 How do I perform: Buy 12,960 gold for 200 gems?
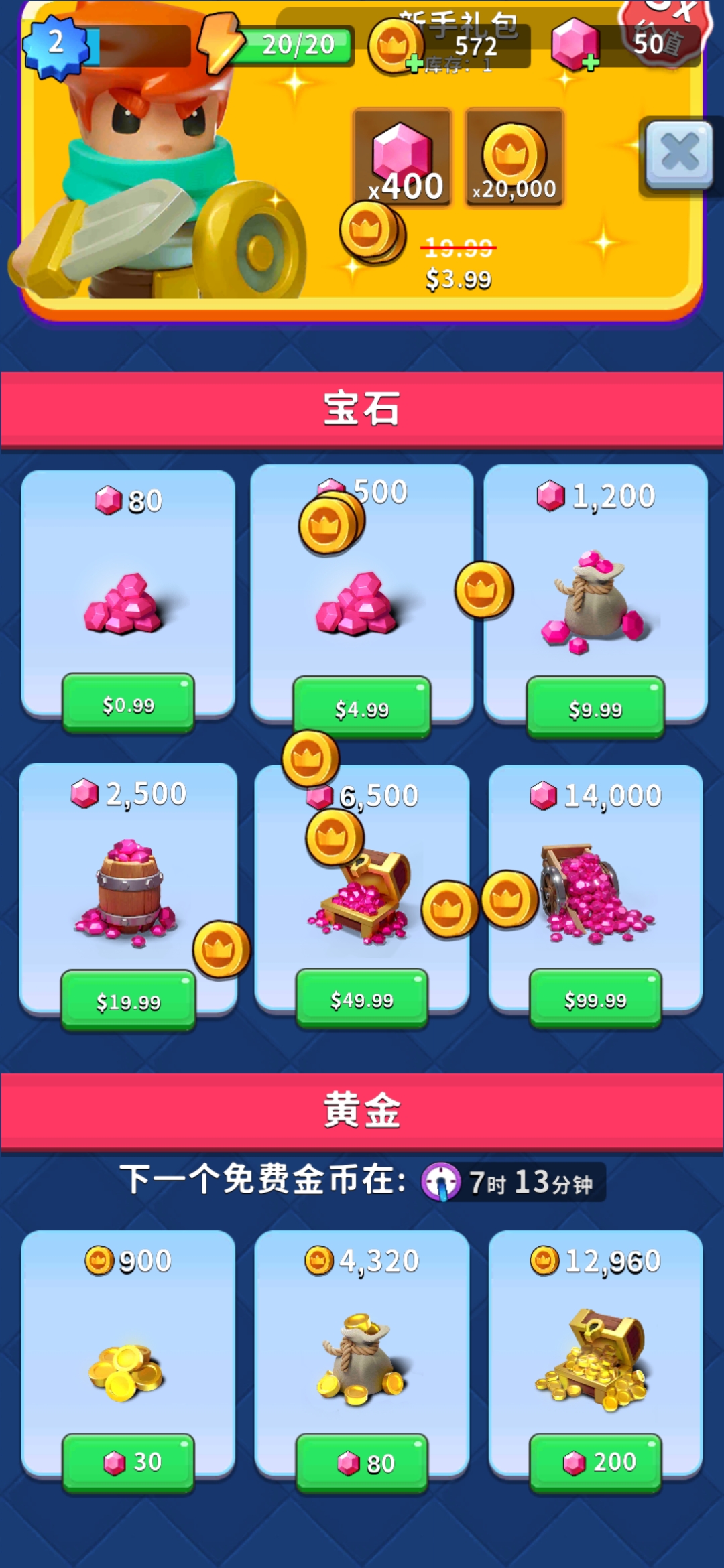click(595, 1461)
